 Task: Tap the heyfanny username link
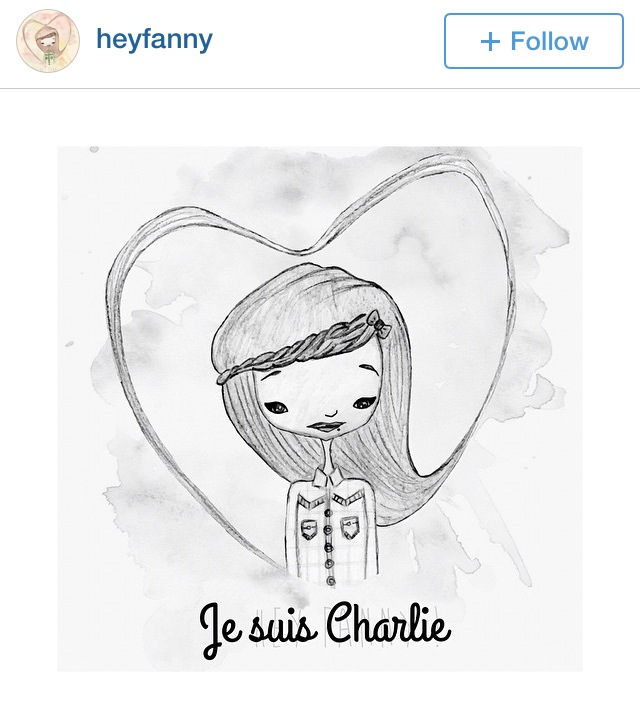(x=154, y=40)
